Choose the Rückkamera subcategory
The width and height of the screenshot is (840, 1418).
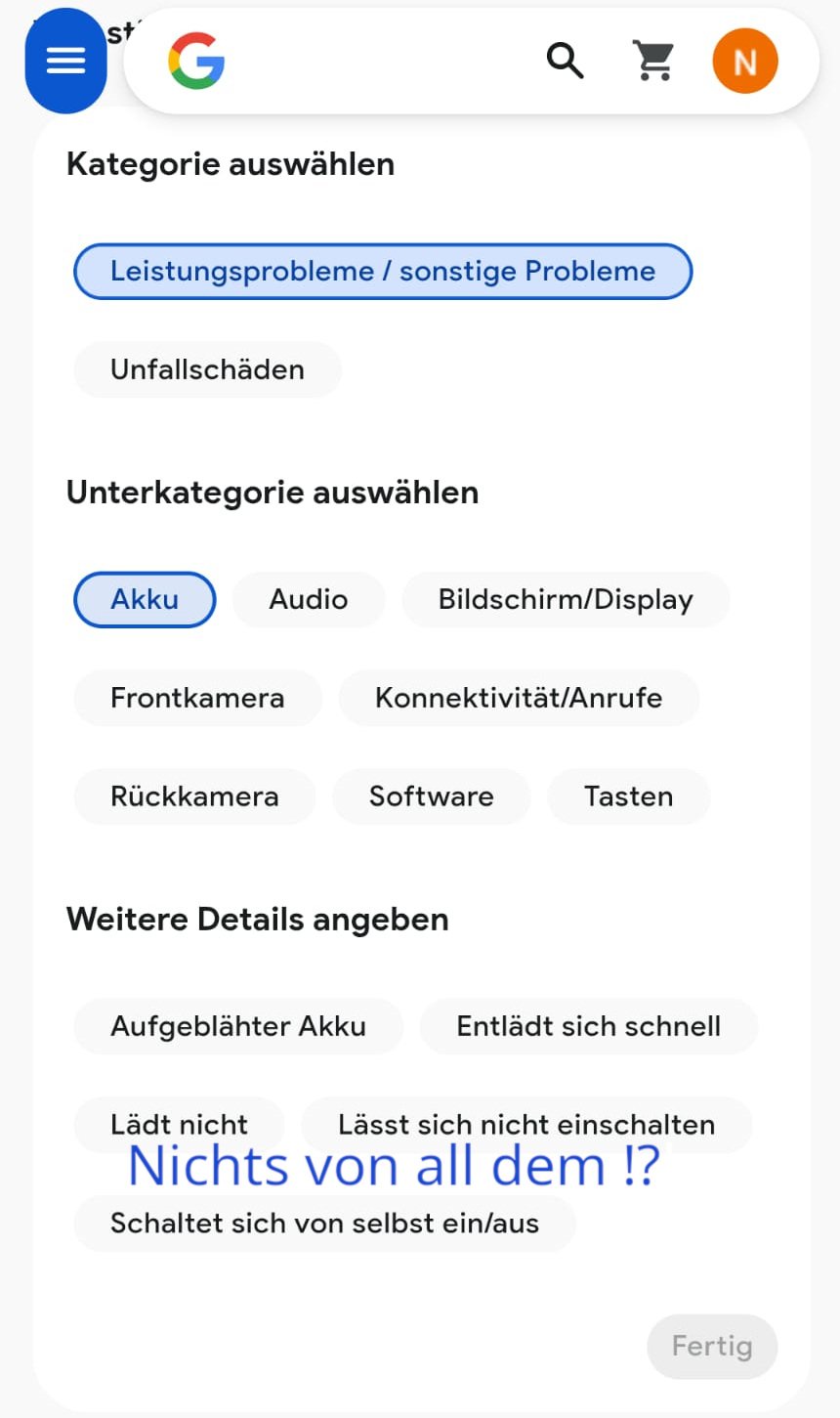[x=194, y=796]
